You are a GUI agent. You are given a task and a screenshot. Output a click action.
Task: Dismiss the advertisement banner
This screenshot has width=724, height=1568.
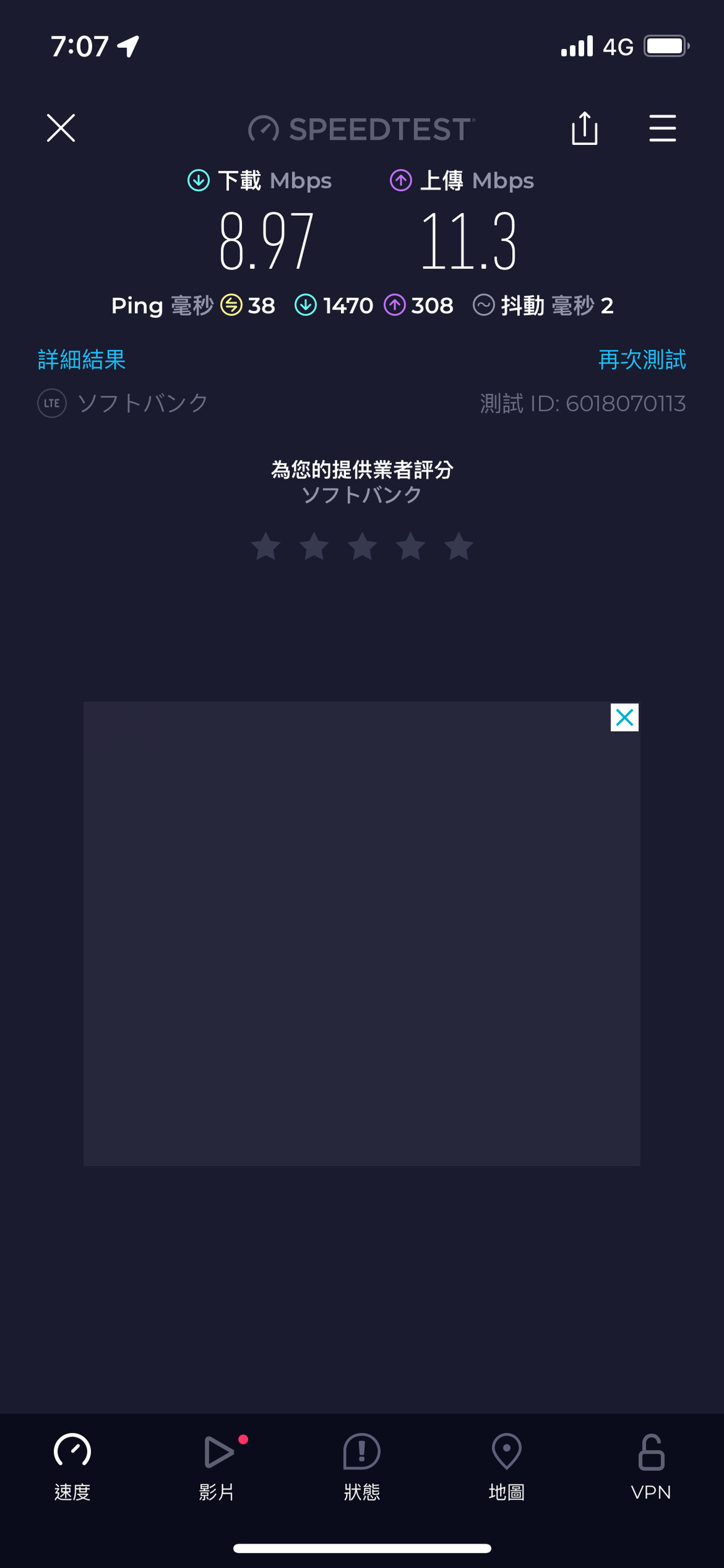pyautogui.click(x=624, y=717)
